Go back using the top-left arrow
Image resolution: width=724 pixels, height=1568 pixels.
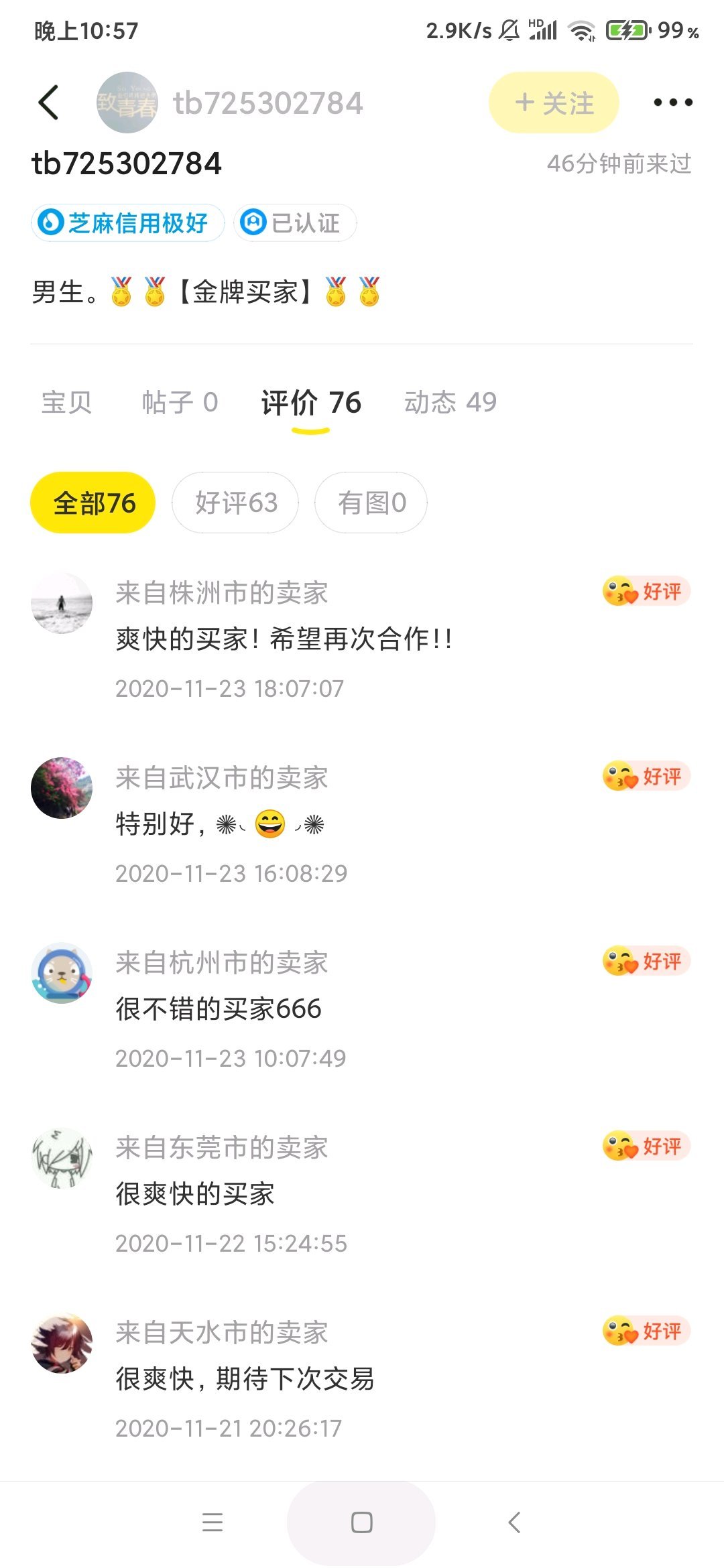coord(48,103)
